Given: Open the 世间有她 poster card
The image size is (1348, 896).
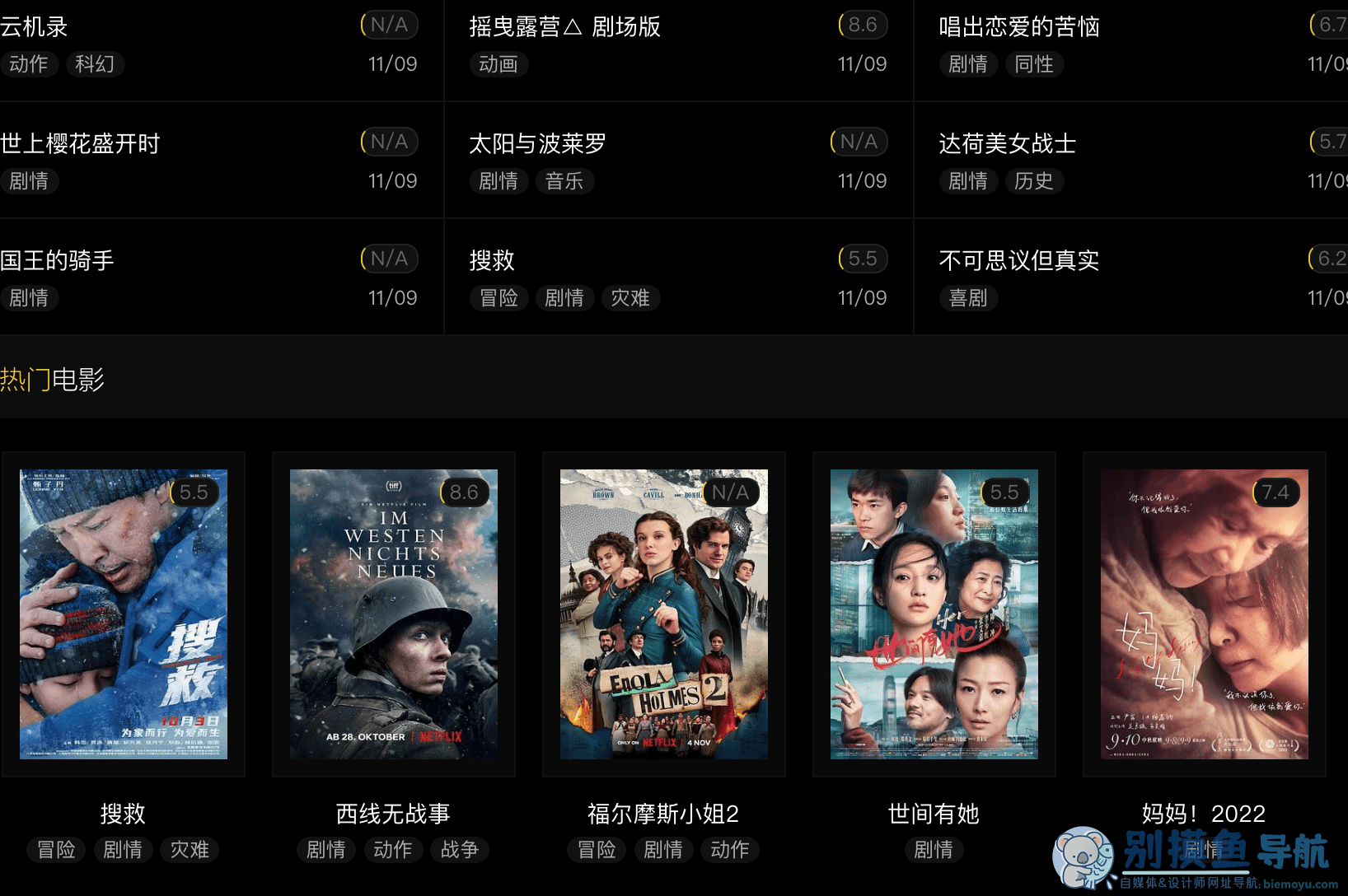Looking at the screenshot, I should (x=934, y=614).
